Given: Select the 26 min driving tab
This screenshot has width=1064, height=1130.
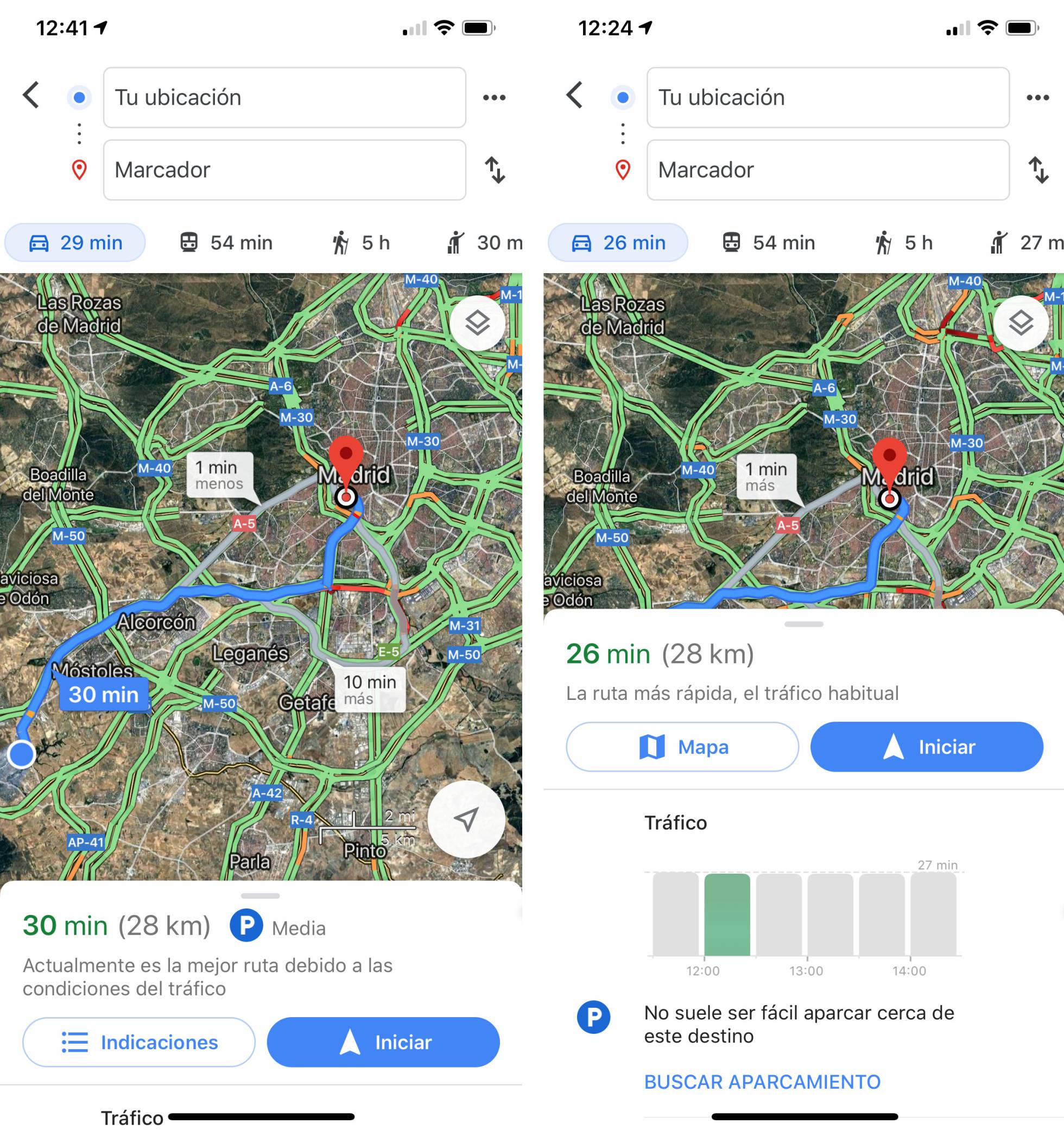Looking at the screenshot, I should click(x=618, y=243).
